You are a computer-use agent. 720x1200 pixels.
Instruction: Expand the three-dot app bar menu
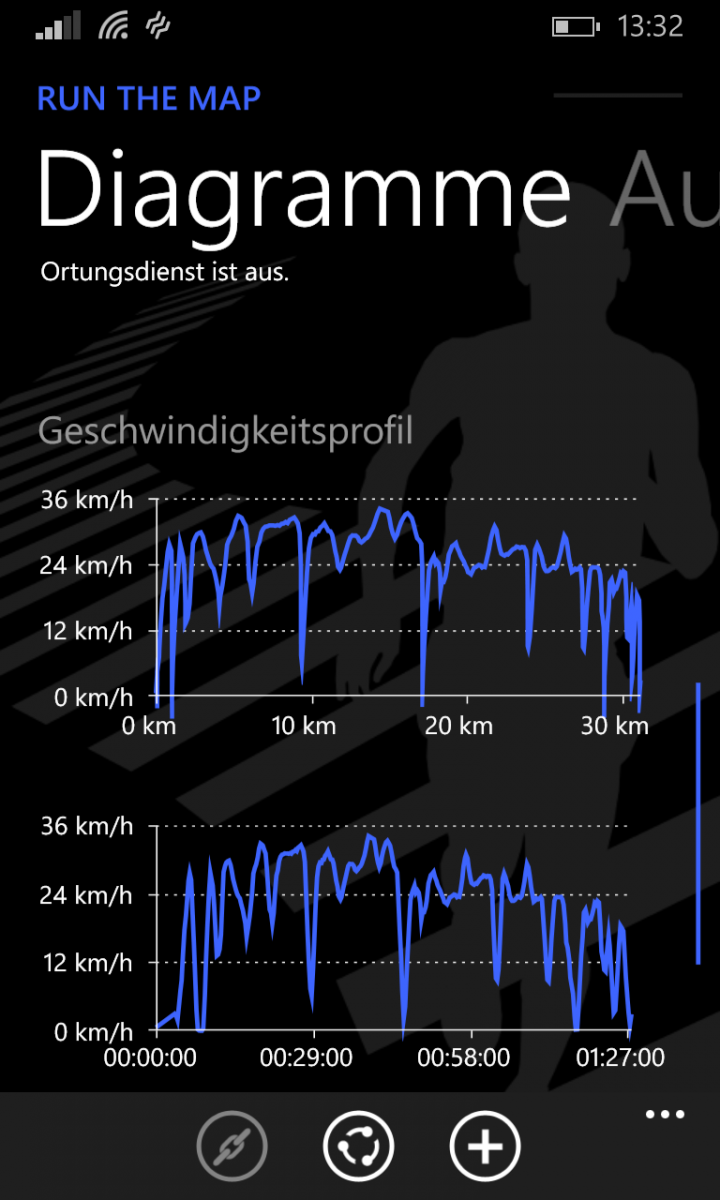(665, 1115)
